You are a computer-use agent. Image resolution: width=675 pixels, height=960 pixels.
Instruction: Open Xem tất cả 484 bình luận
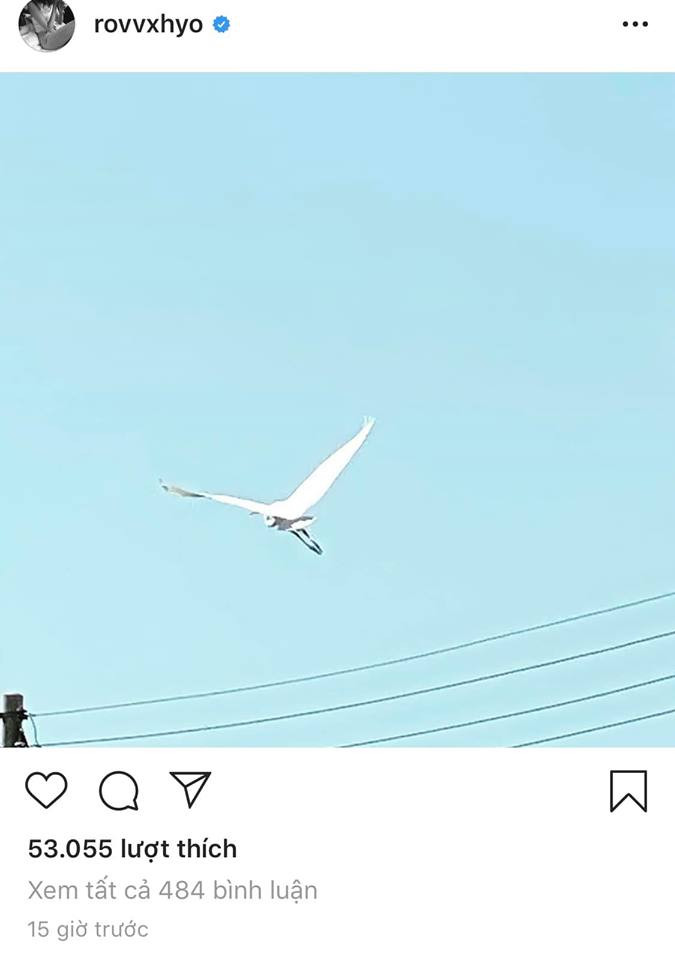coord(172,889)
